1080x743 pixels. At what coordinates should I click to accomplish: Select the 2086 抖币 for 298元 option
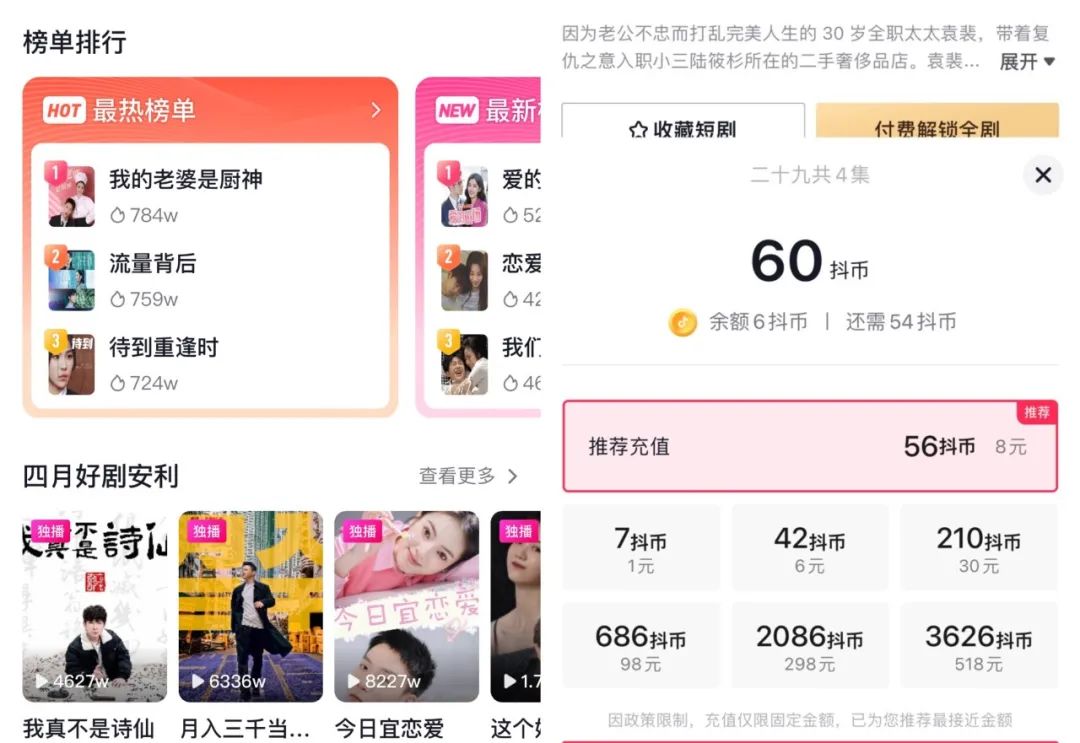click(x=809, y=646)
